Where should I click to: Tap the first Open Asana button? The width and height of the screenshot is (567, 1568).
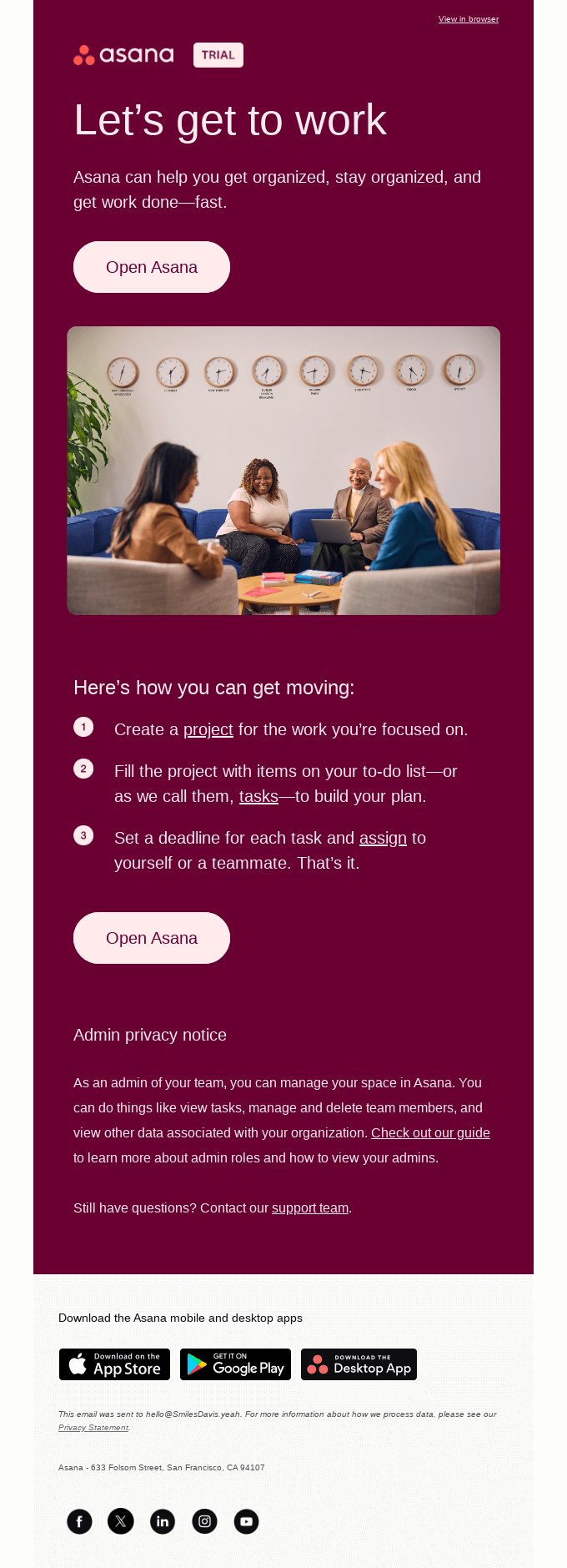(152, 267)
